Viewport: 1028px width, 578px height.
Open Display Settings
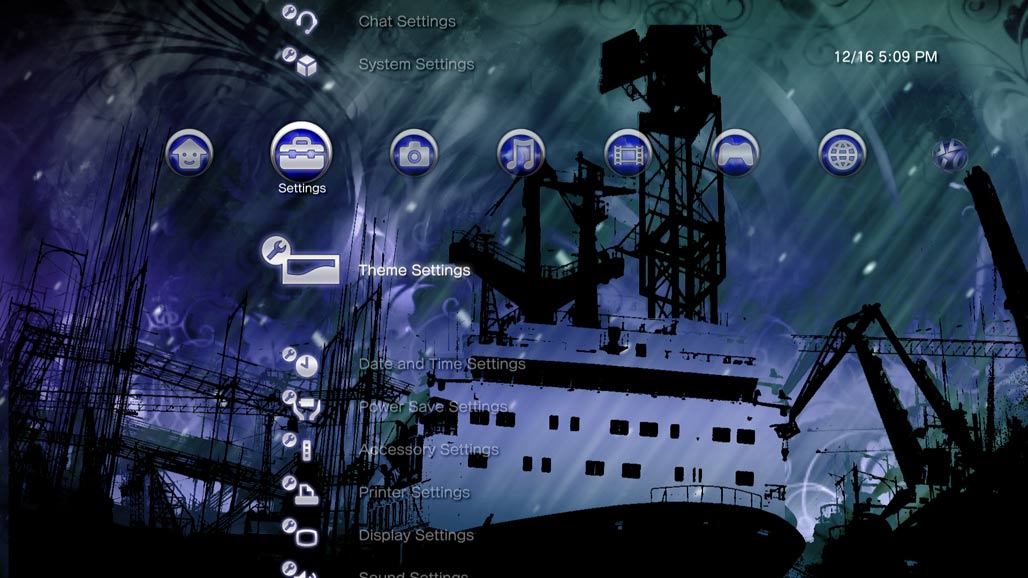point(415,535)
